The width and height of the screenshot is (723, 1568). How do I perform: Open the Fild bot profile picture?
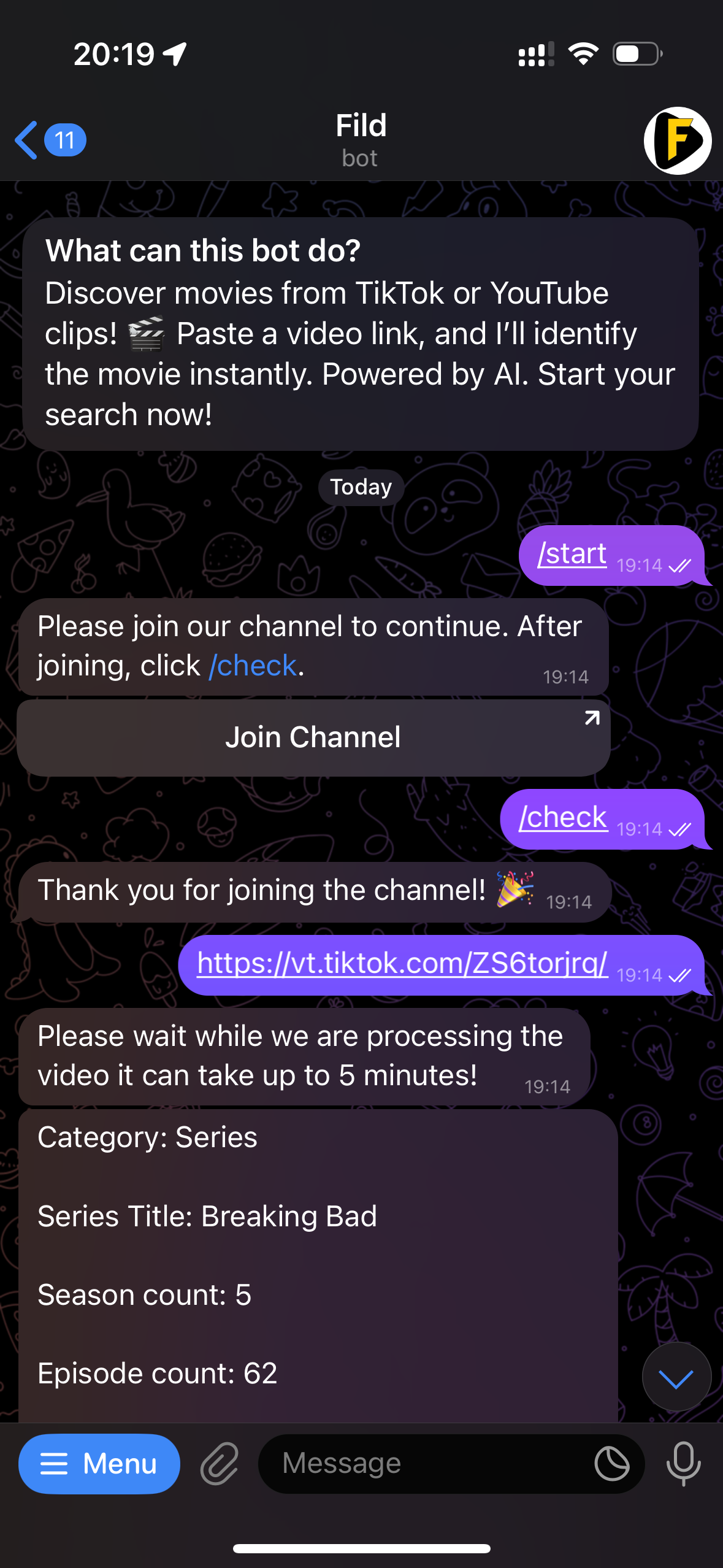(677, 140)
